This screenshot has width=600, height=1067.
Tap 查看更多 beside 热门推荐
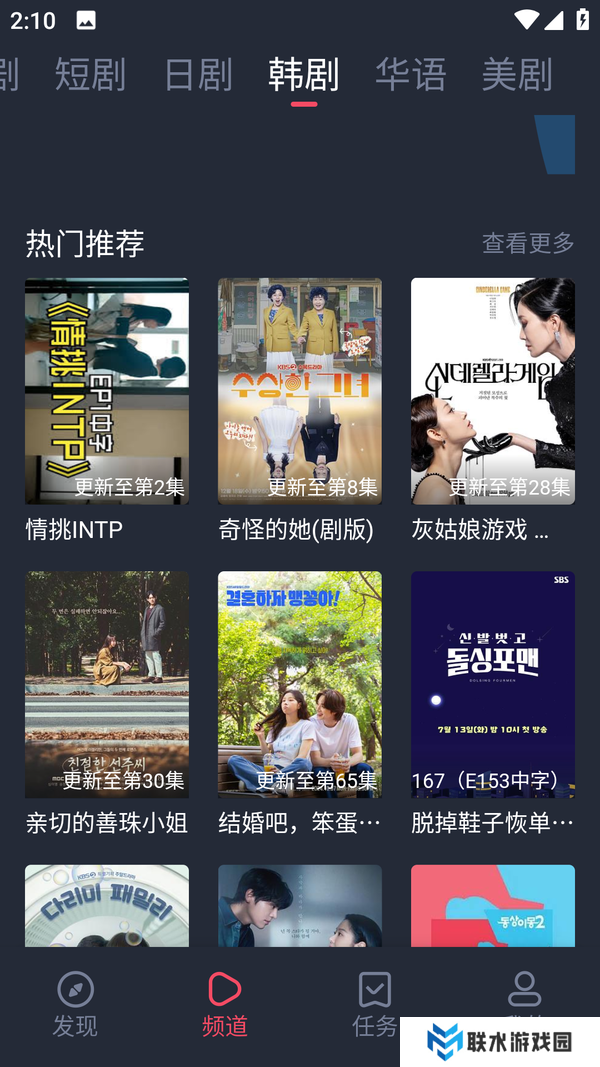pos(528,243)
